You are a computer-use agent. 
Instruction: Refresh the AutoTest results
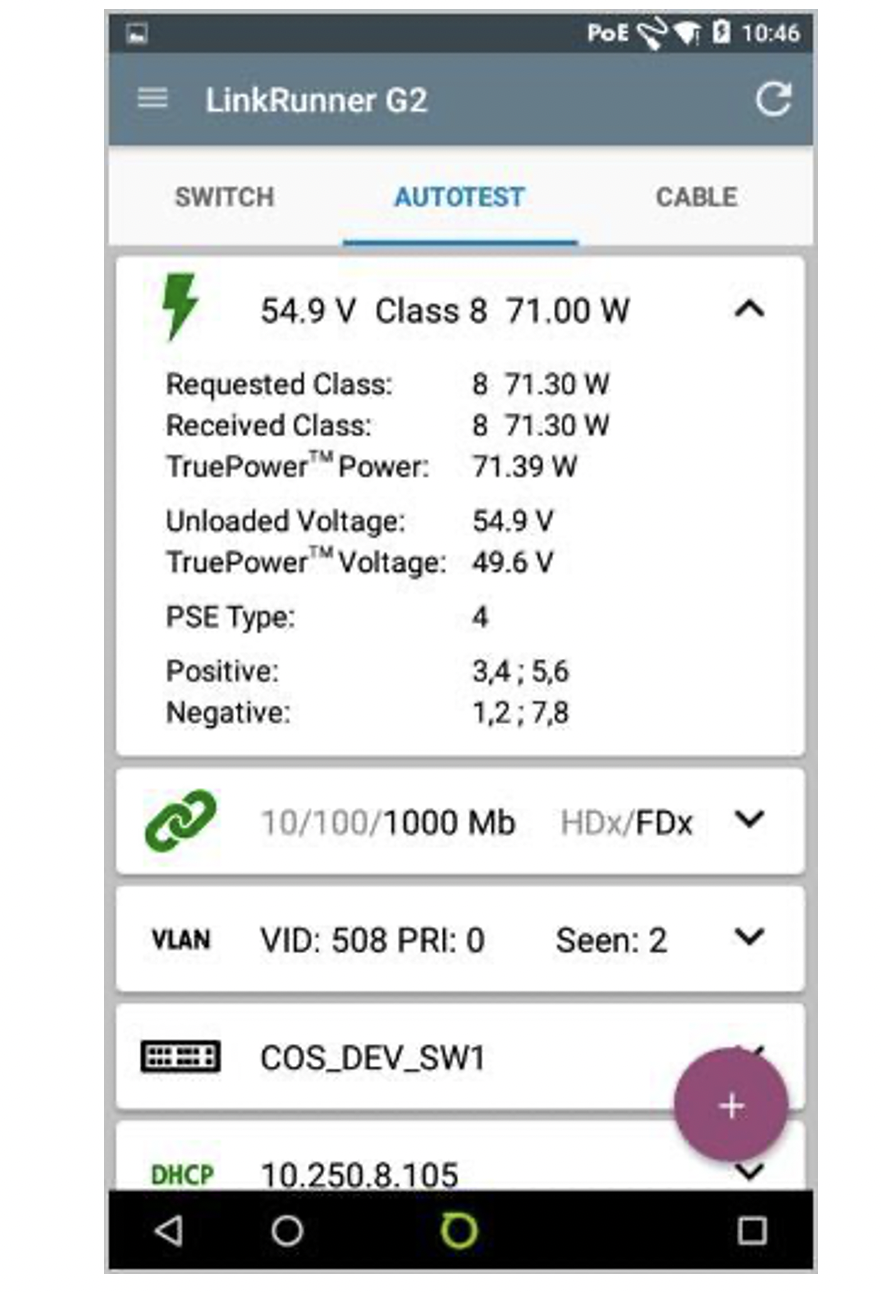click(x=772, y=99)
